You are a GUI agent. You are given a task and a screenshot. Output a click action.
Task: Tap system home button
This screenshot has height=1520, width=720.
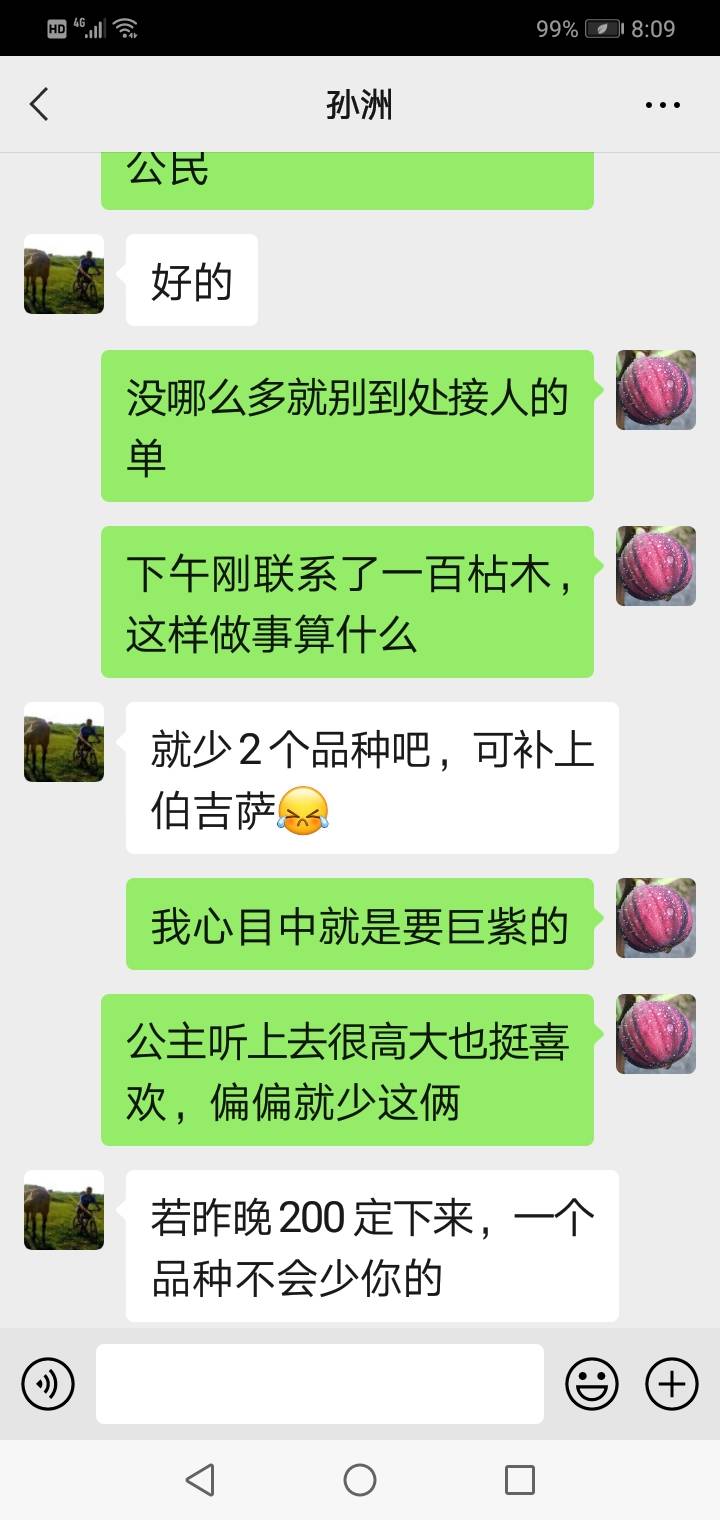[360, 1480]
